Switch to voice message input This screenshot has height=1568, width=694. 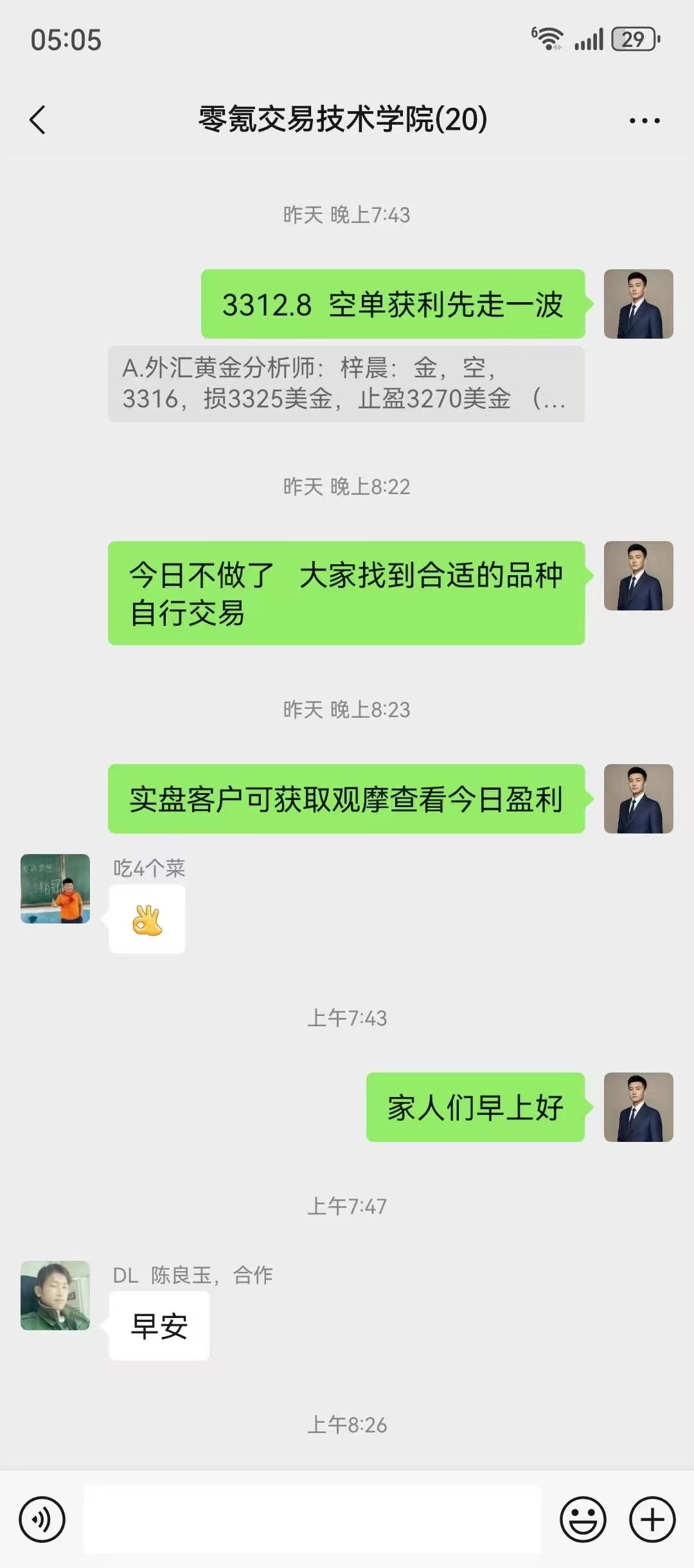click(42, 1520)
